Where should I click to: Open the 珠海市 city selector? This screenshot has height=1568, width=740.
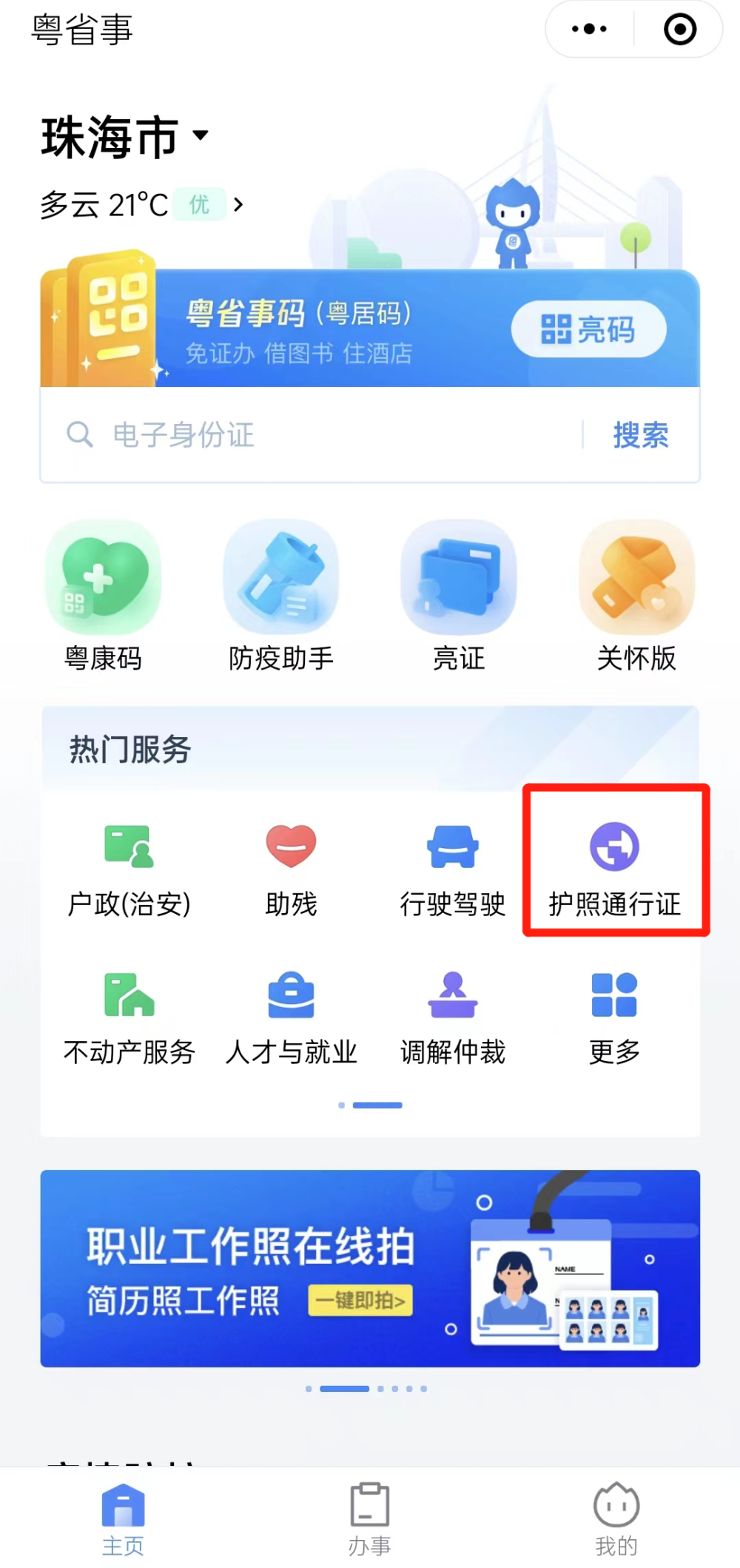(124, 138)
